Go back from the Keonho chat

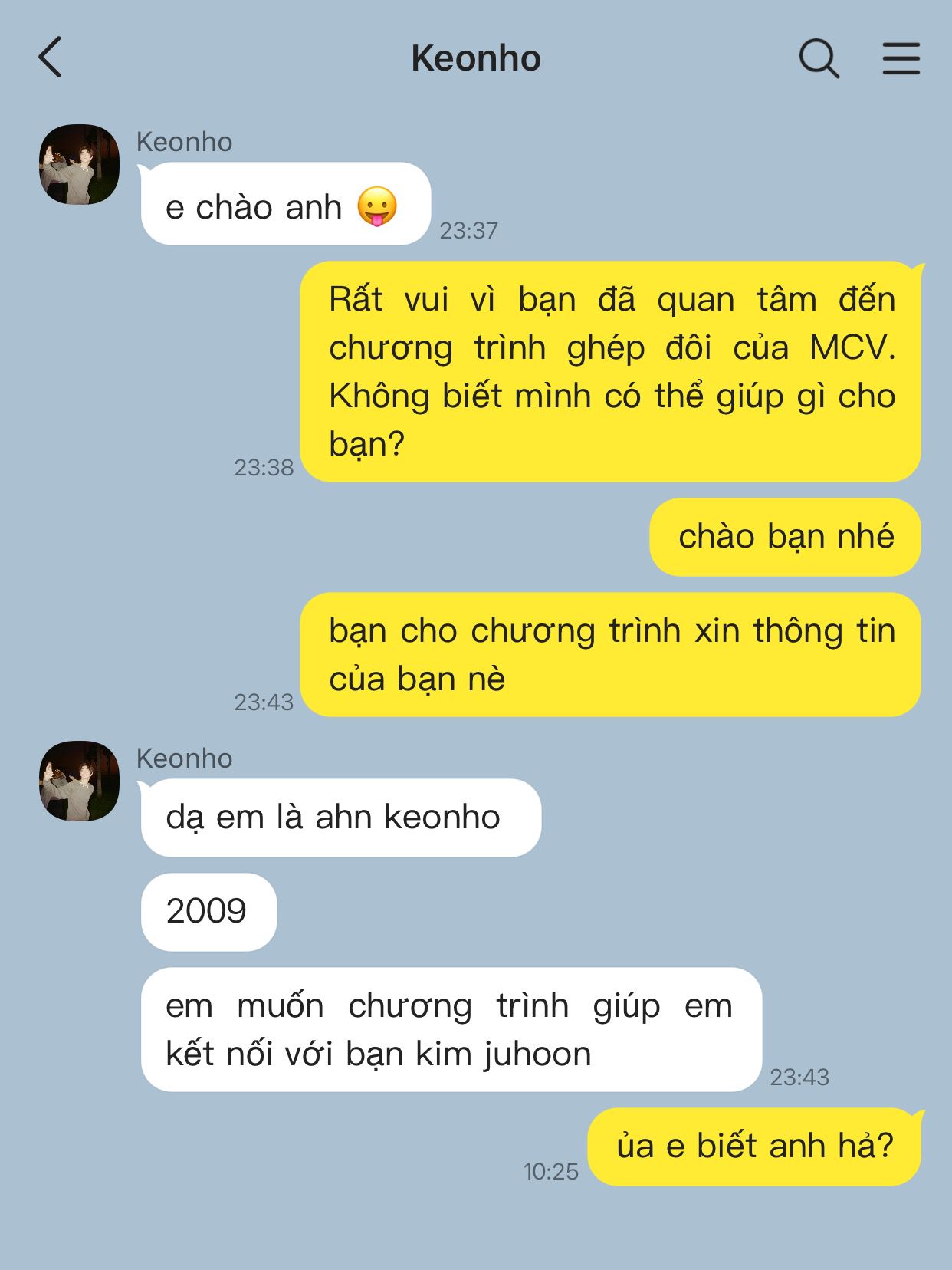coord(51,58)
